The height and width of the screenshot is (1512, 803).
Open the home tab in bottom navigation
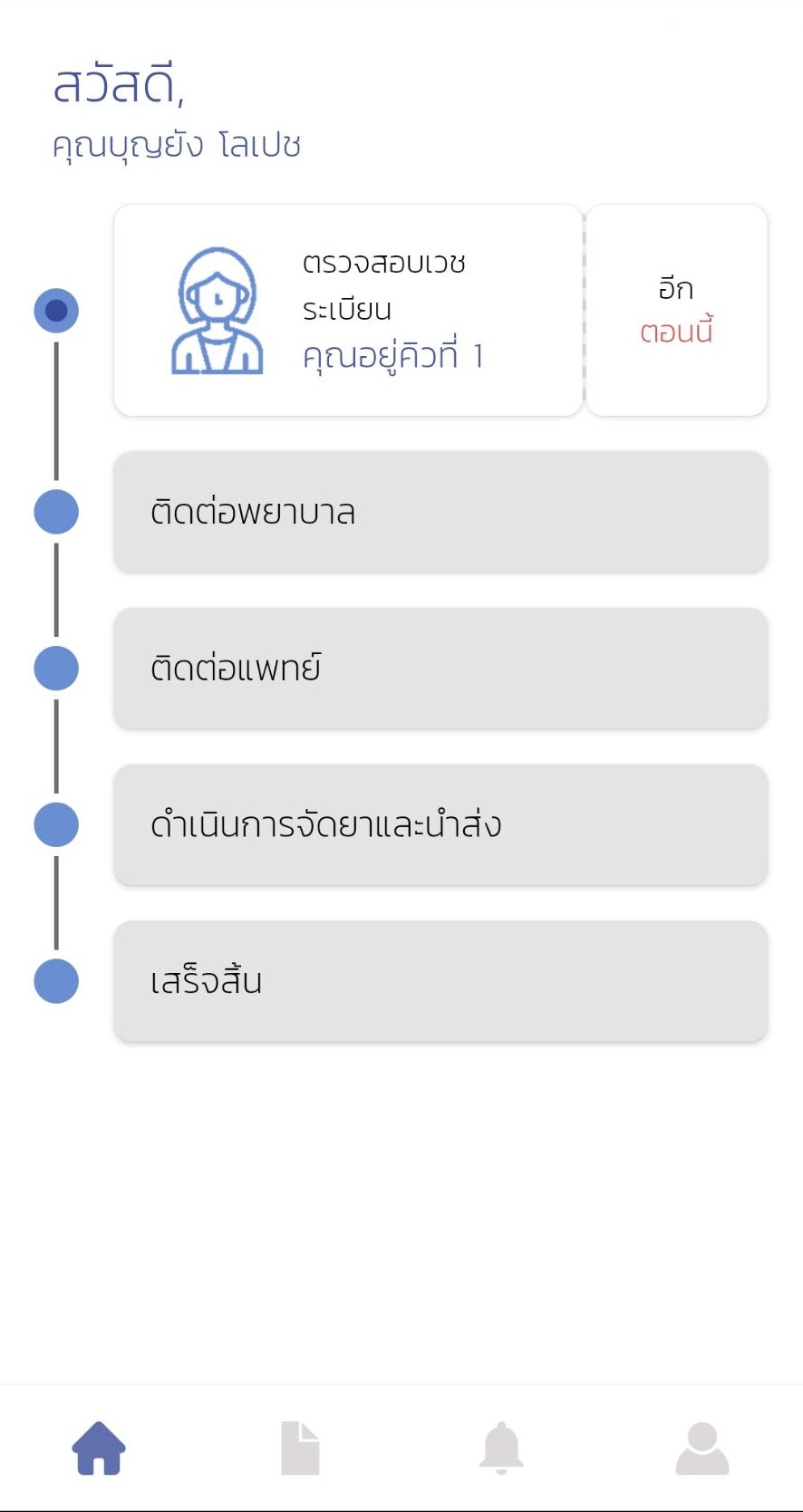(x=99, y=1448)
